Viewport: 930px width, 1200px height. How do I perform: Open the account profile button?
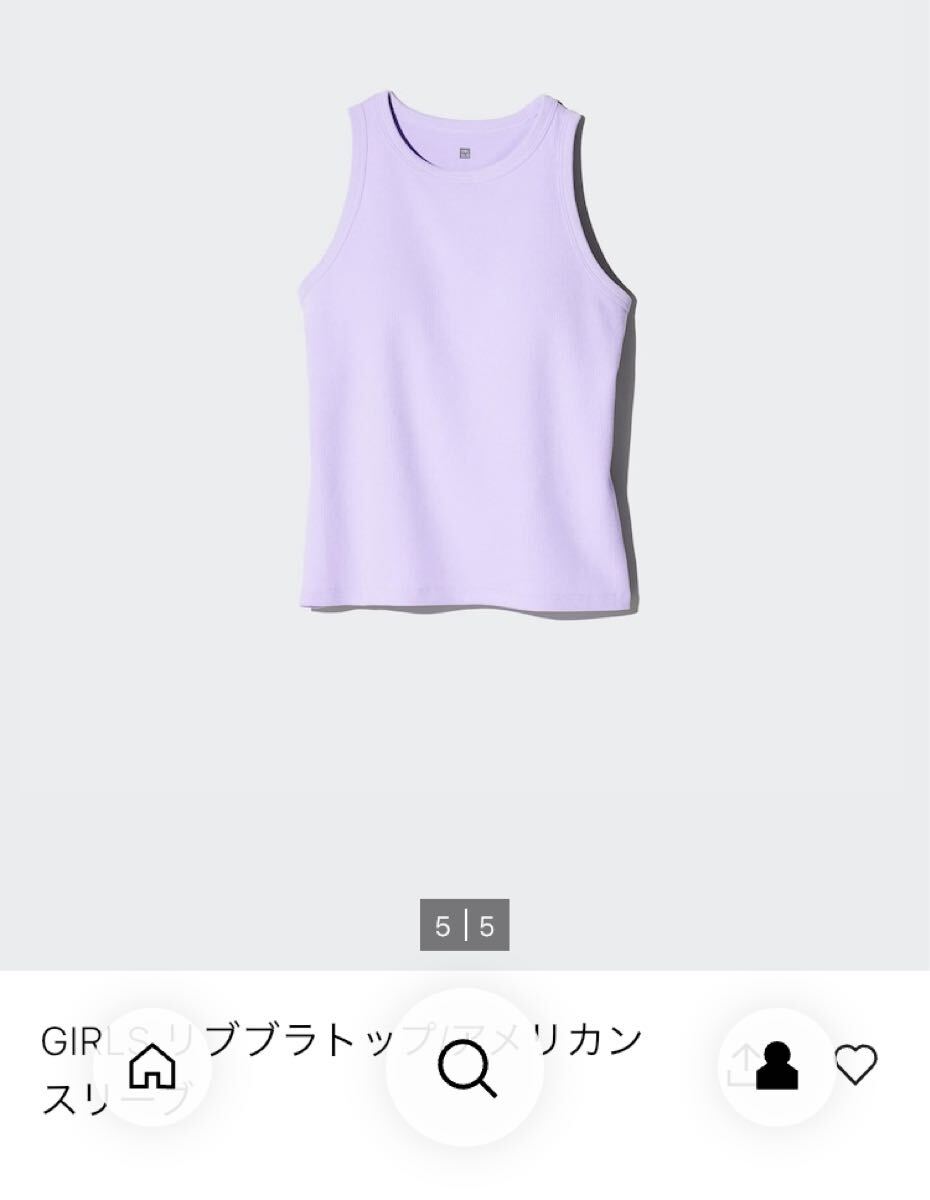pyautogui.click(x=776, y=1066)
